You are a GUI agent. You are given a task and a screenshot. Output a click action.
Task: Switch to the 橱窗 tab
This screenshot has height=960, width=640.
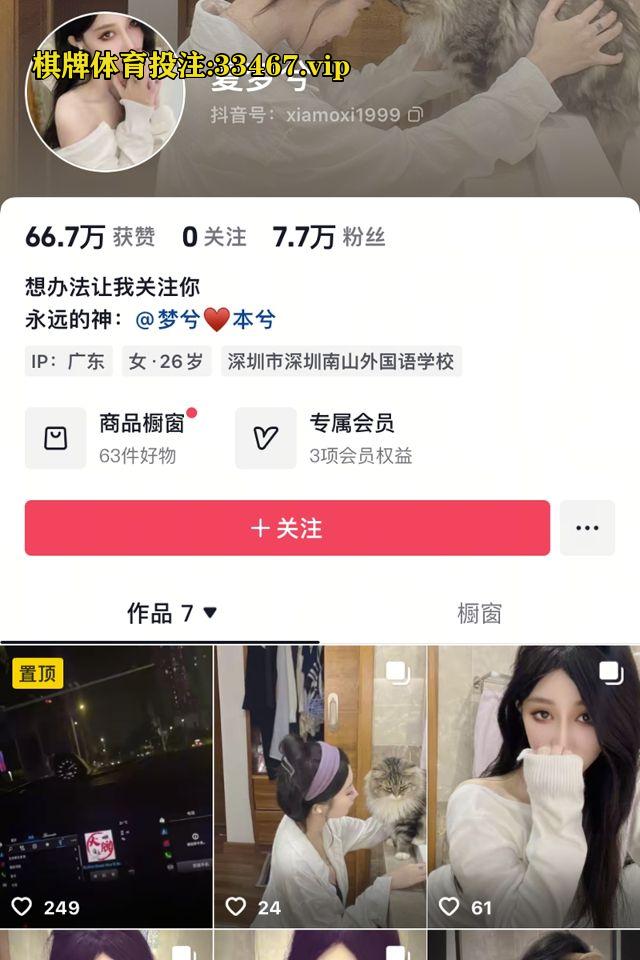479,613
